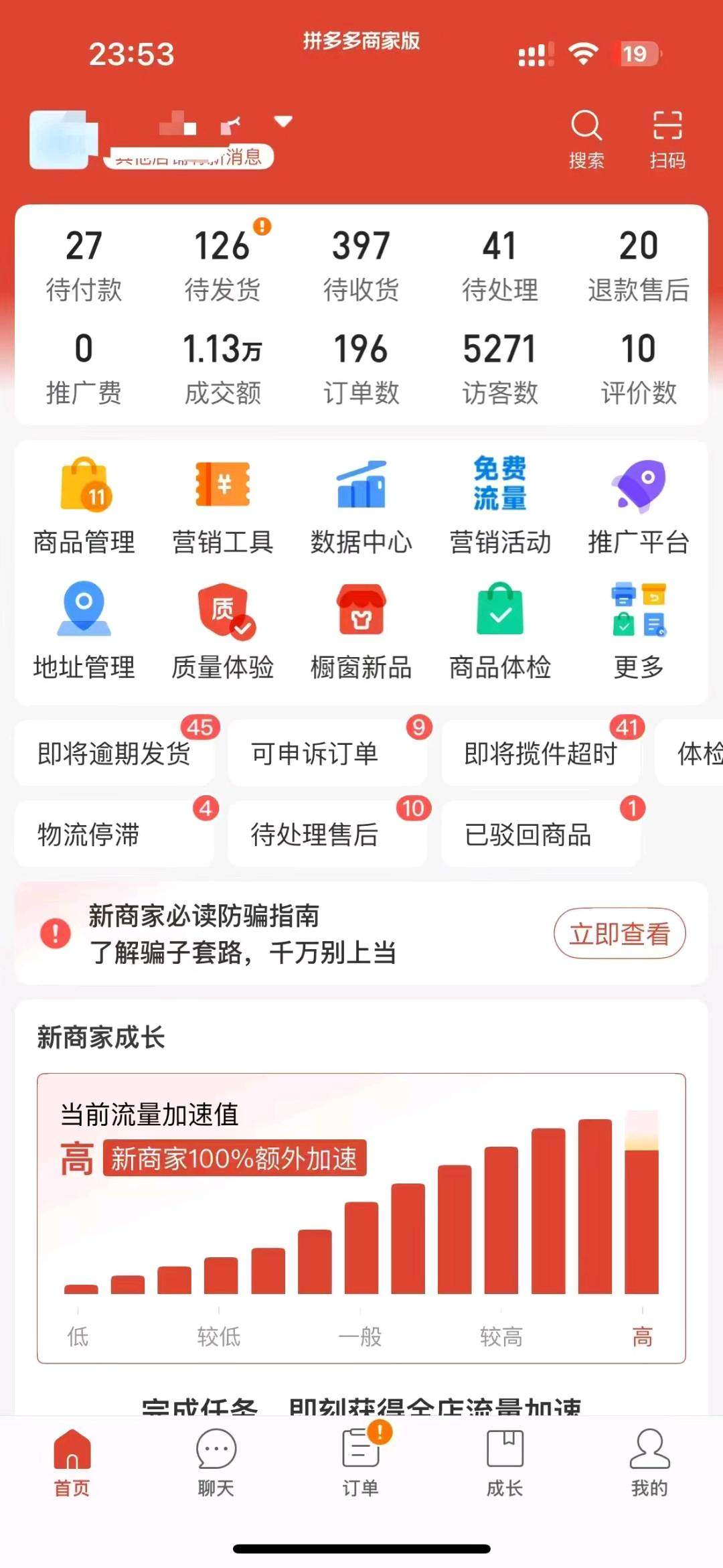Open 即将逾期发货 overdue shipment list

pyautogui.click(x=112, y=752)
